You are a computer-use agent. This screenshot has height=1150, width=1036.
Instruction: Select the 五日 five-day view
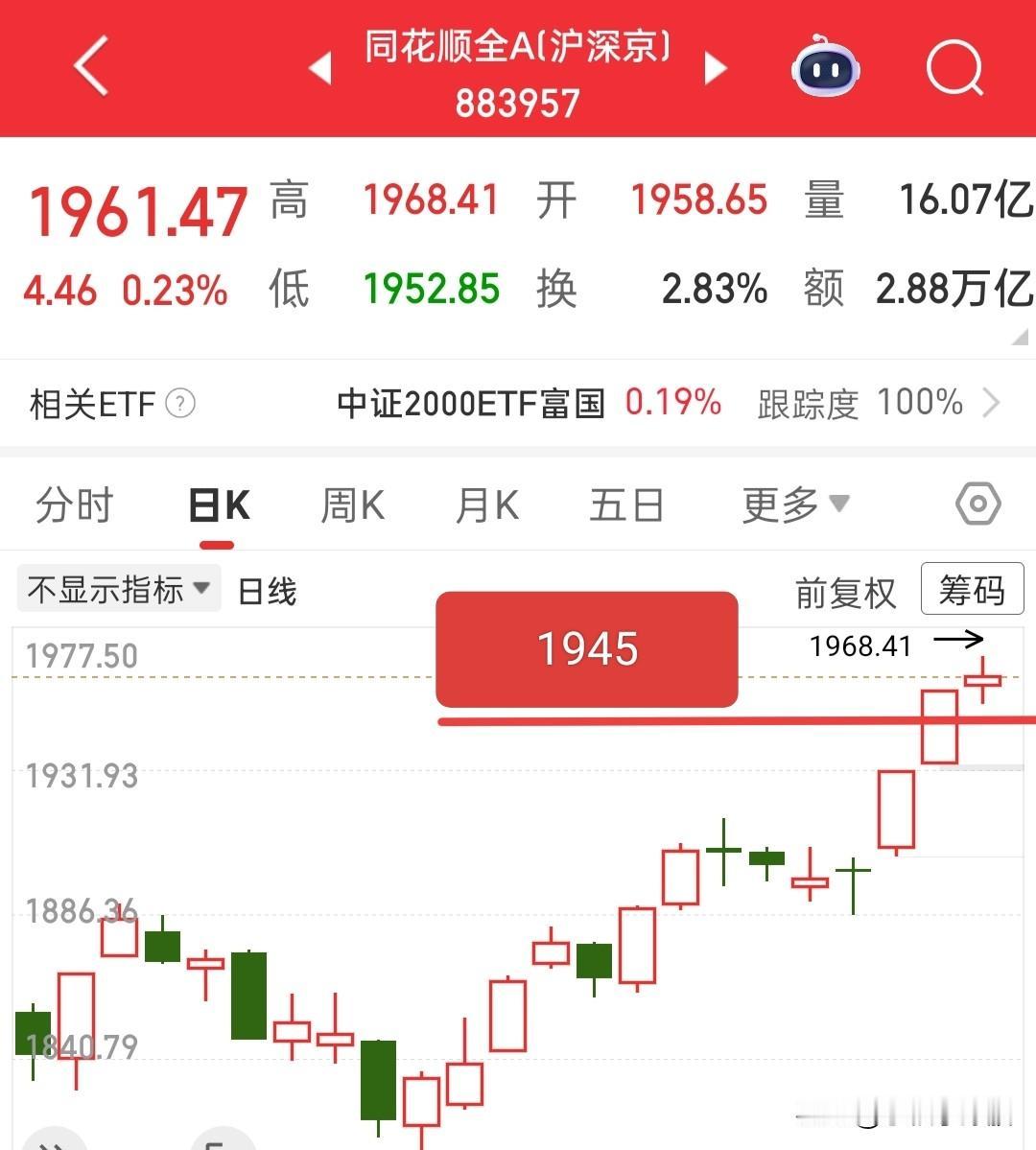(x=625, y=505)
